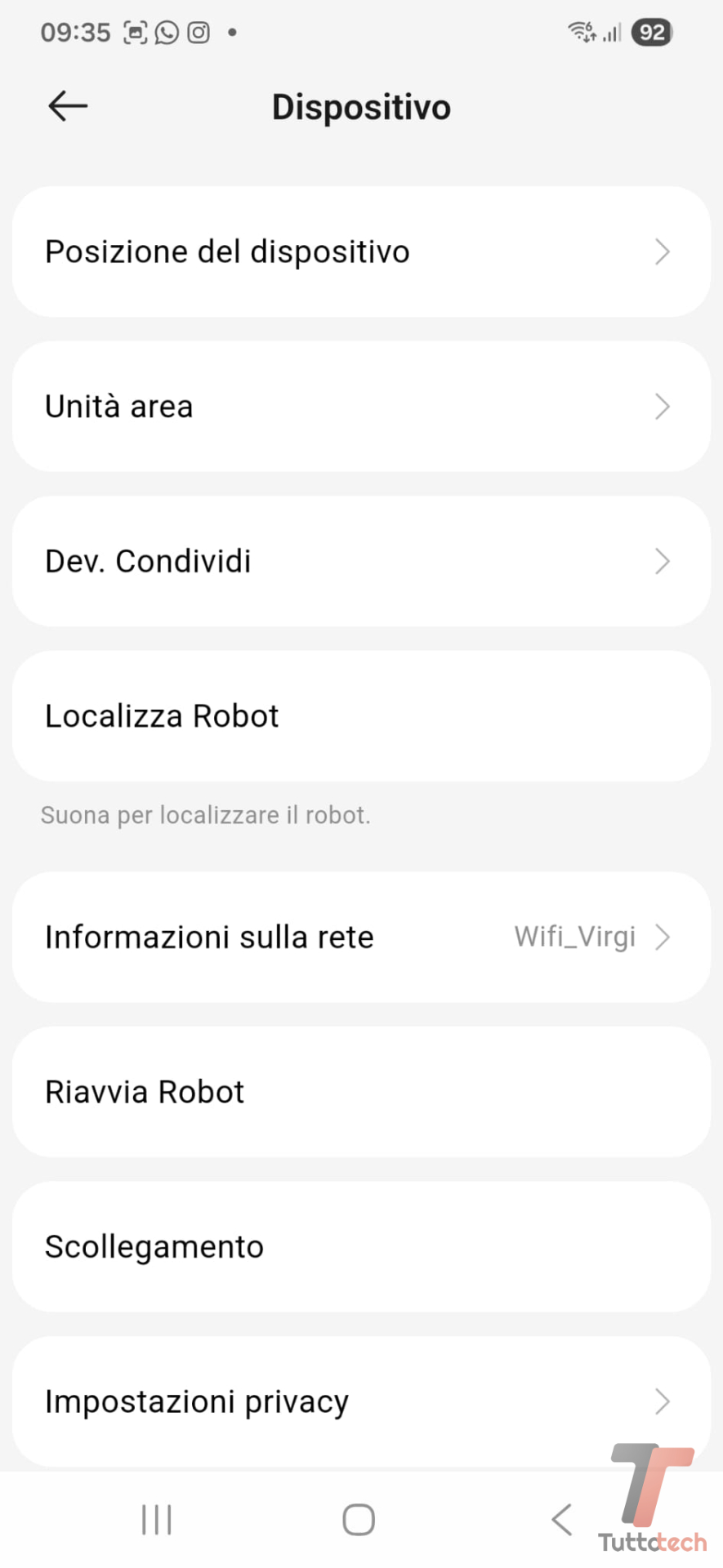
Task: Open Informazioni sulla rete
Action: [361, 937]
